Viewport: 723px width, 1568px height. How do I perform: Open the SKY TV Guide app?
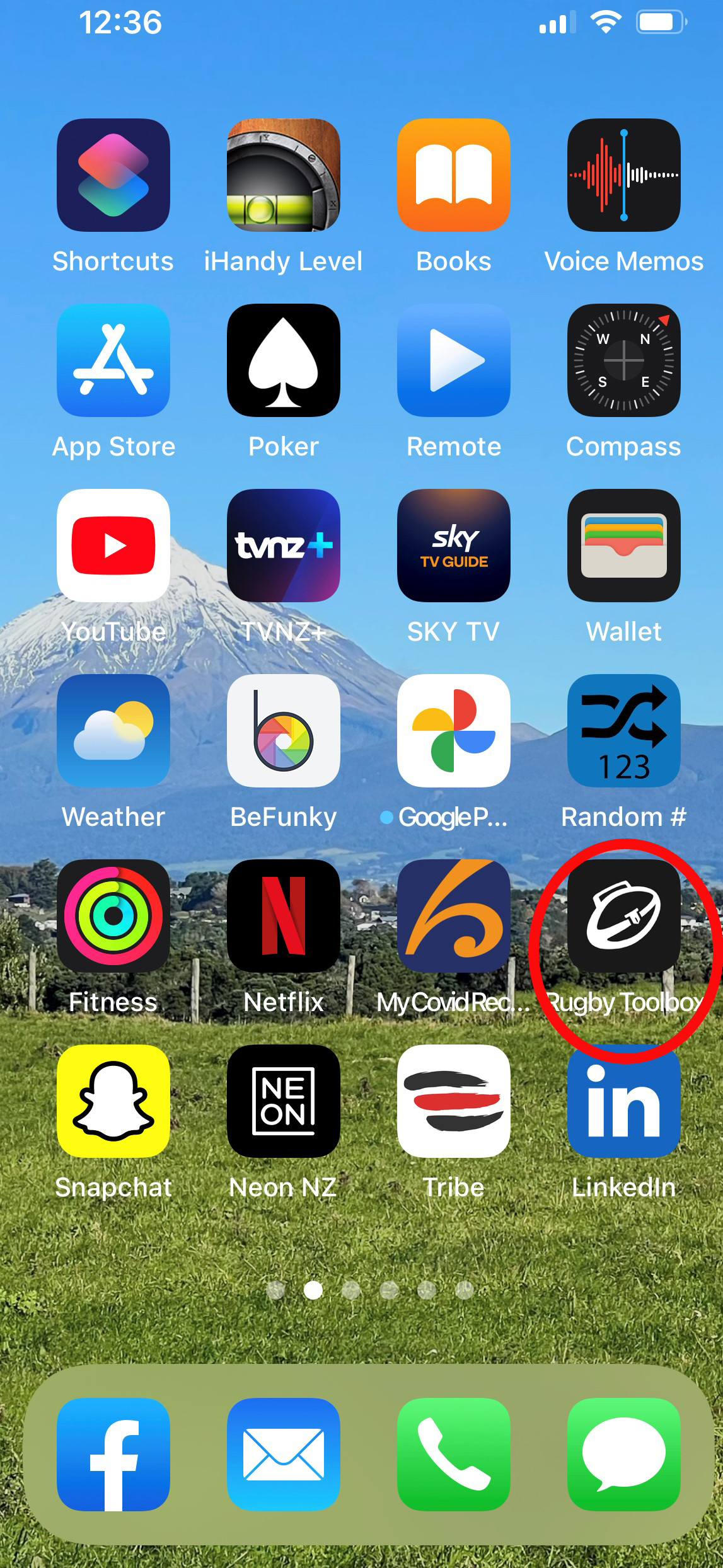point(454,546)
